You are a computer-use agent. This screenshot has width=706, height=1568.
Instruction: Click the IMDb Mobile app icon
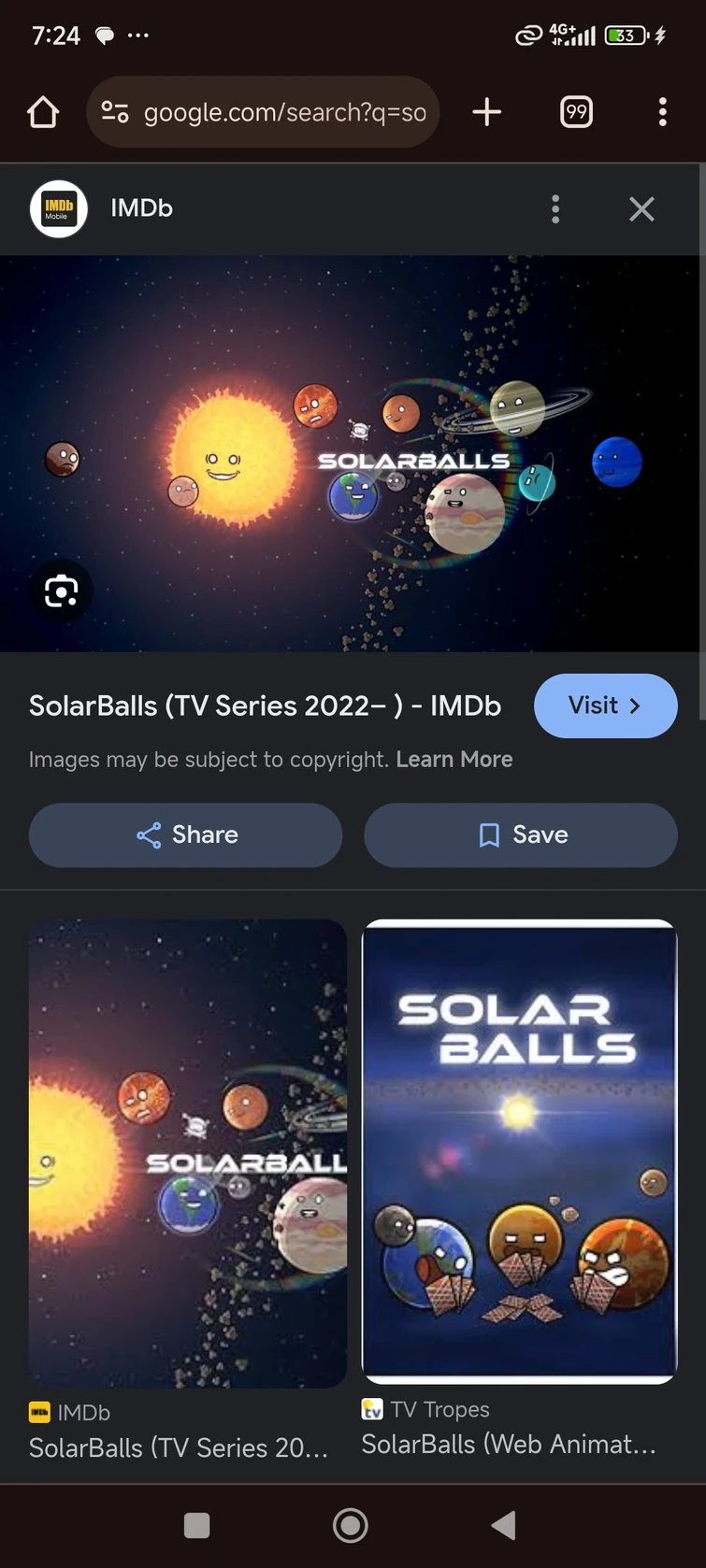(x=58, y=208)
